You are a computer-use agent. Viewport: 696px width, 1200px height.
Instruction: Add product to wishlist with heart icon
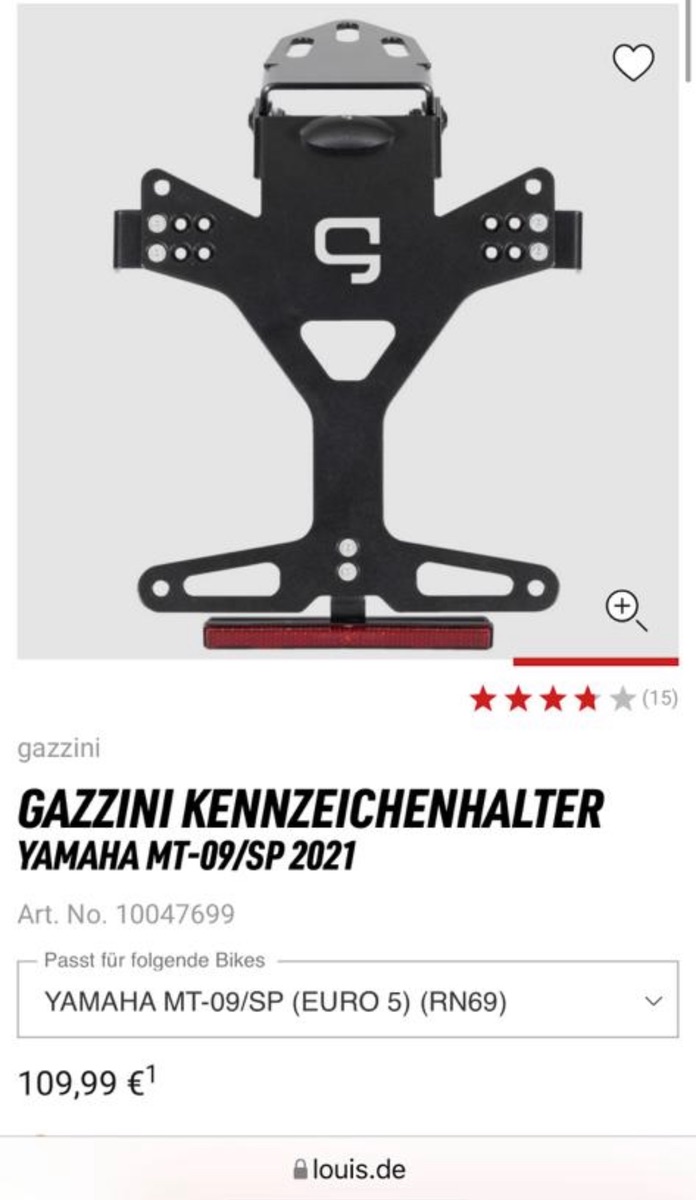click(x=632, y=63)
